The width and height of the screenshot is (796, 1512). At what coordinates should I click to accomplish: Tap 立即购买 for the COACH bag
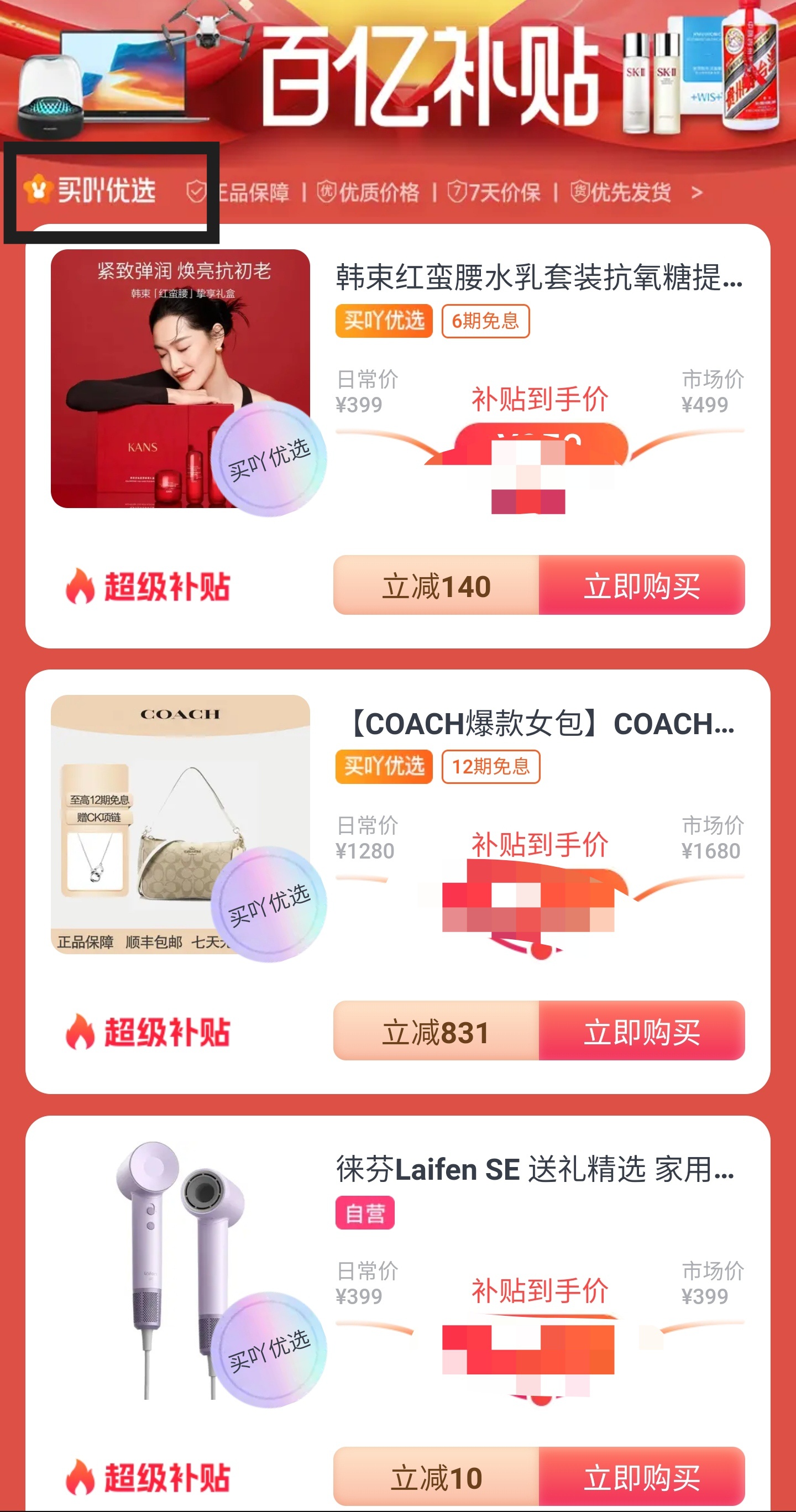641,1031
